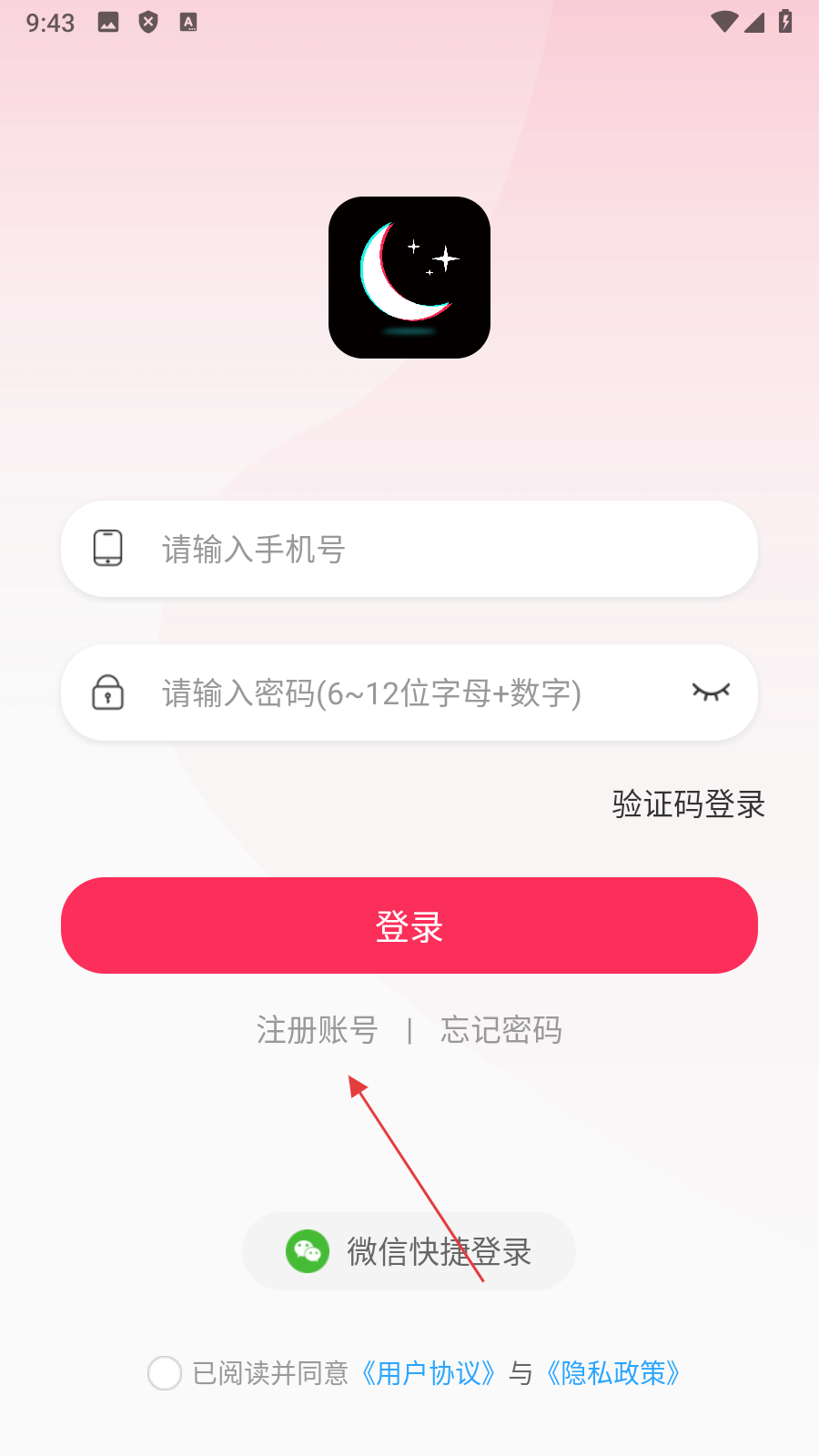Switch to 验证码登录 verification code login
819x1456 pixels.
688,804
